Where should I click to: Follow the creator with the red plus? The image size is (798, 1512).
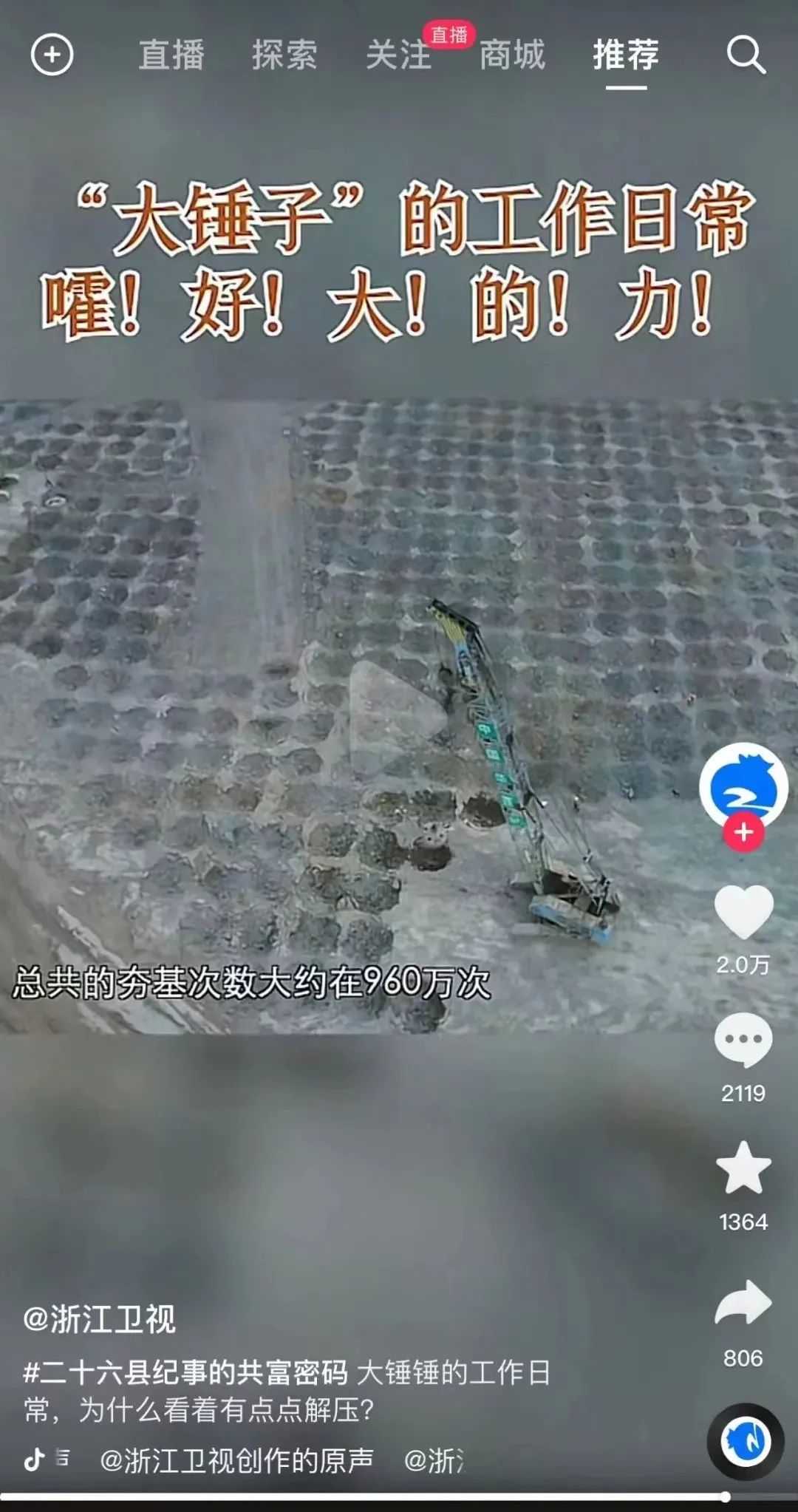click(x=743, y=832)
